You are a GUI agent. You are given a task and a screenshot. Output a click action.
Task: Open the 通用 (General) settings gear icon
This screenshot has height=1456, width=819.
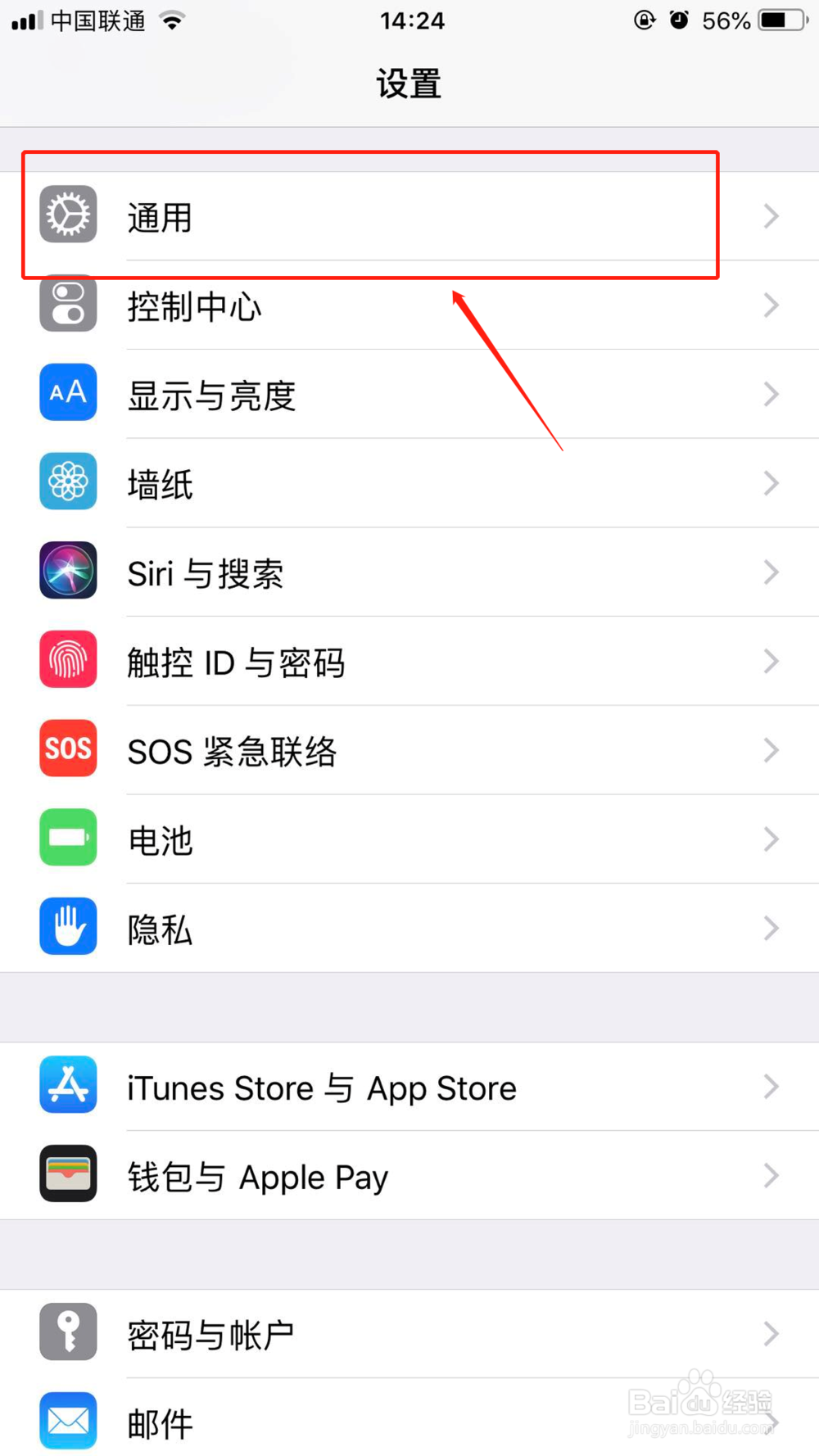68,215
